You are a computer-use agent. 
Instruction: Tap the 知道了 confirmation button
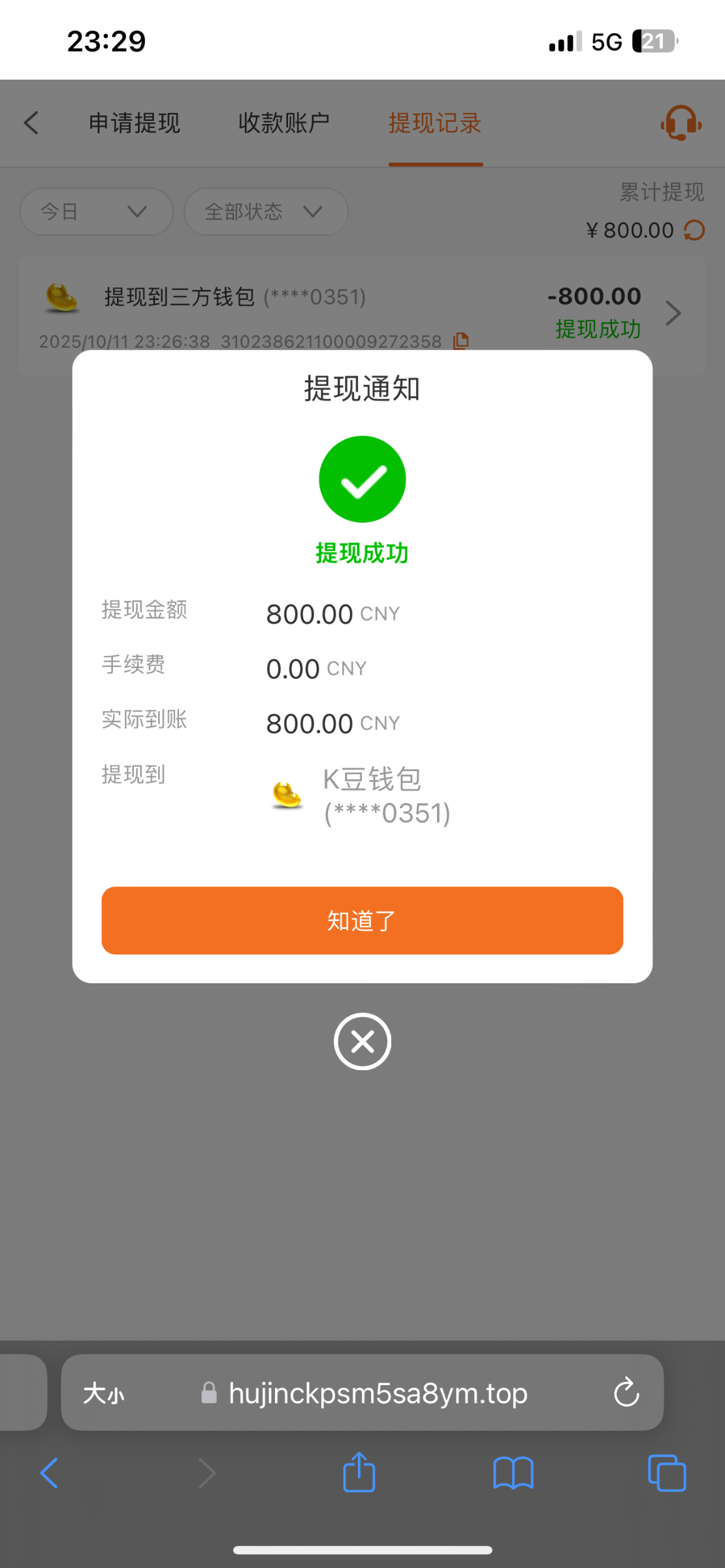pyautogui.click(x=362, y=921)
